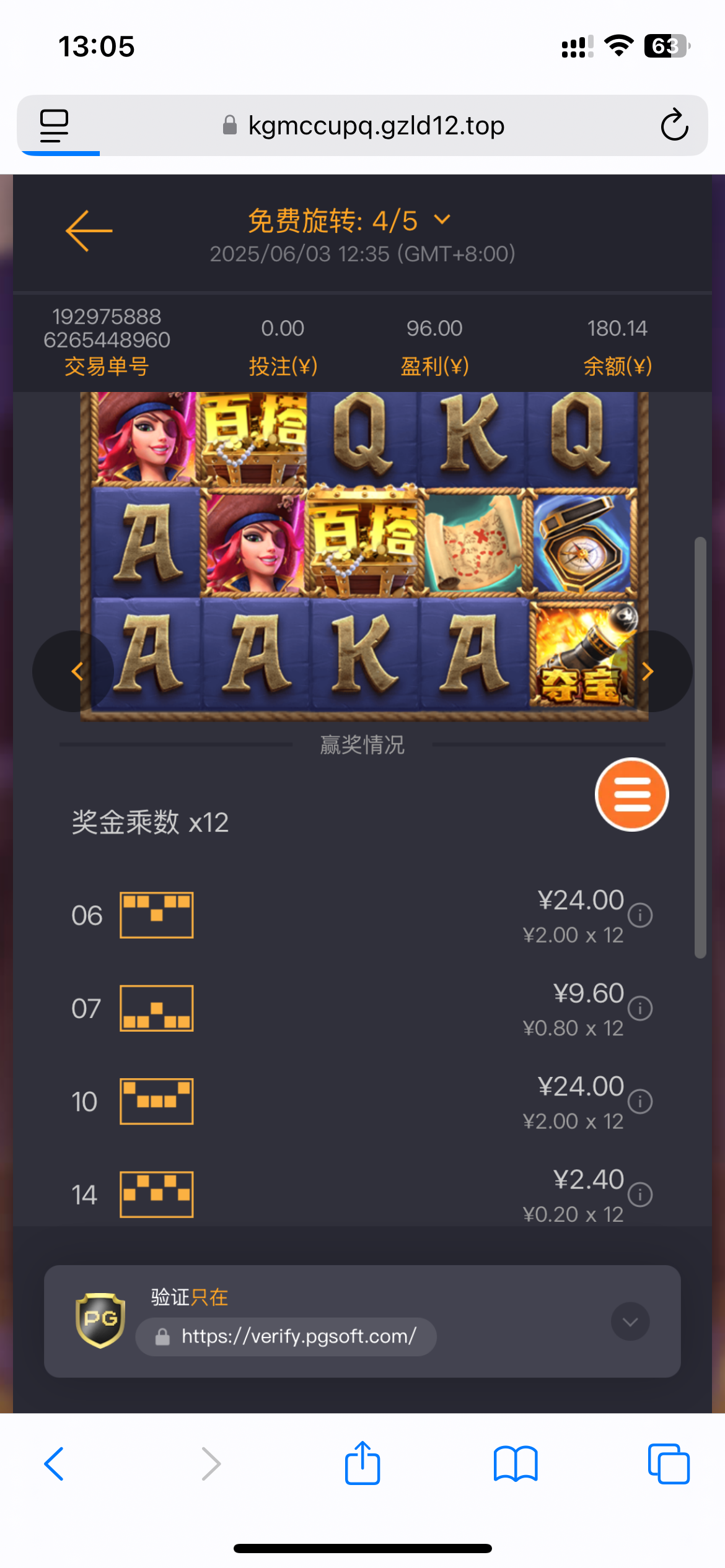Expand the 免费旋转 4/5 dropdown

point(442,220)
